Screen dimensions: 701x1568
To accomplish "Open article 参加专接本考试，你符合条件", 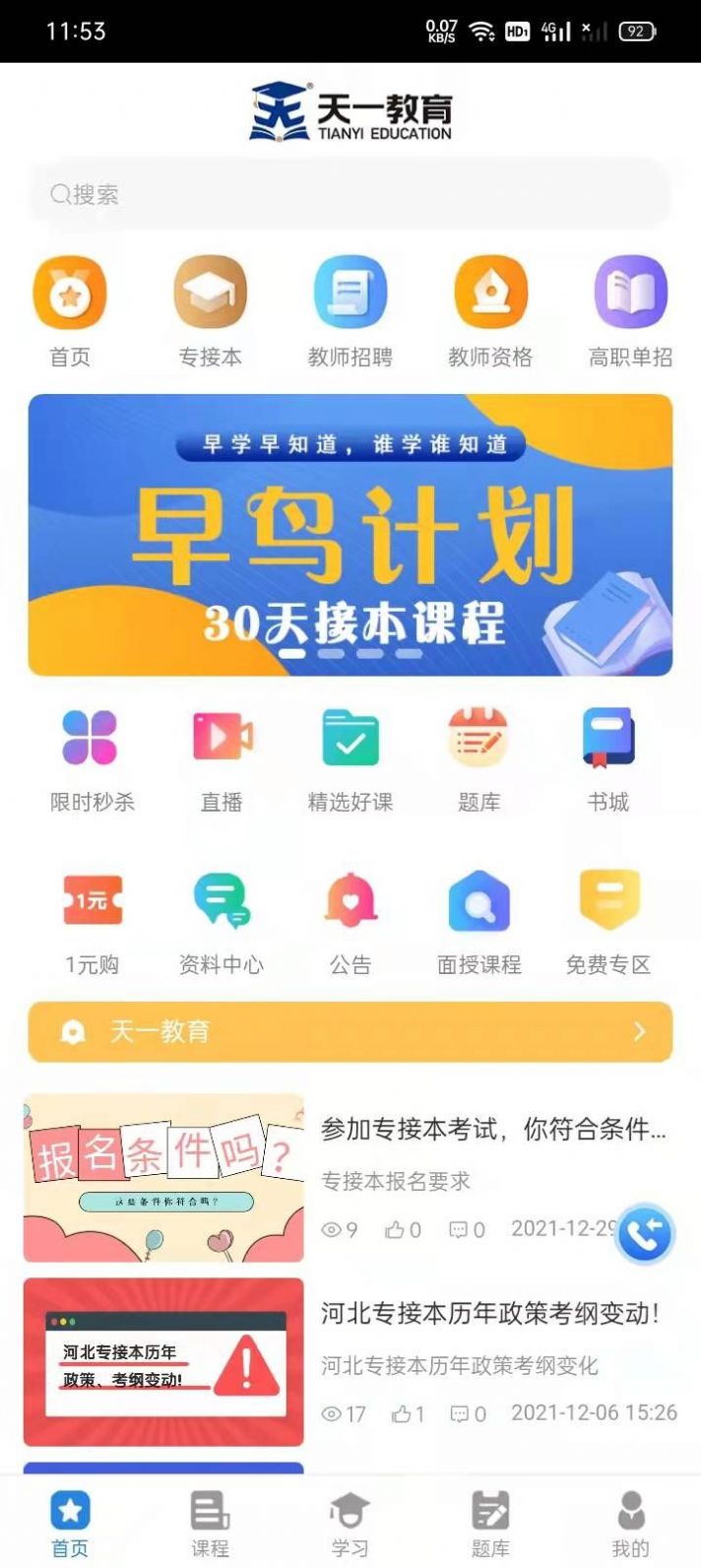I will (492, 1130).
